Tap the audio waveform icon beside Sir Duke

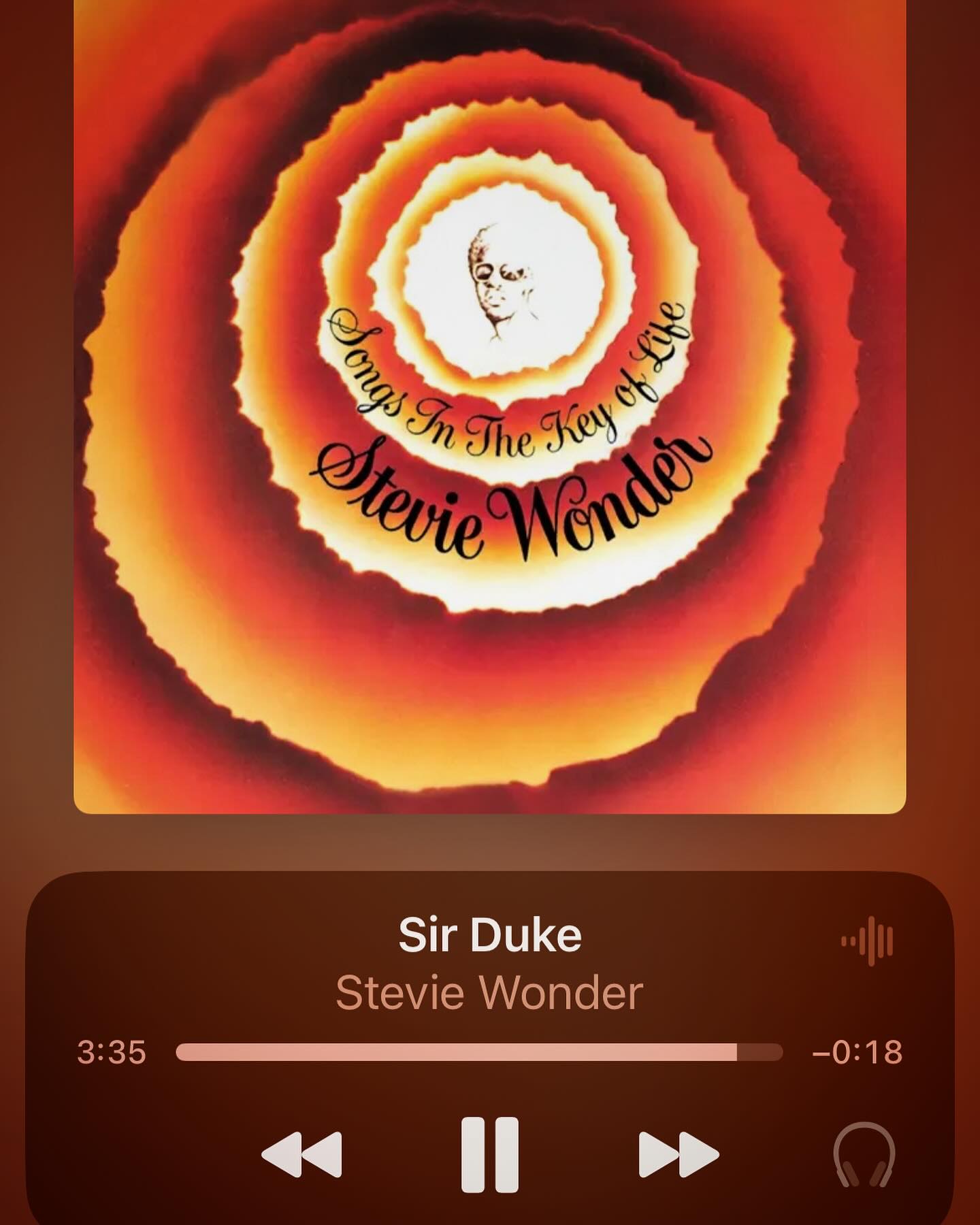coord(868,941)
